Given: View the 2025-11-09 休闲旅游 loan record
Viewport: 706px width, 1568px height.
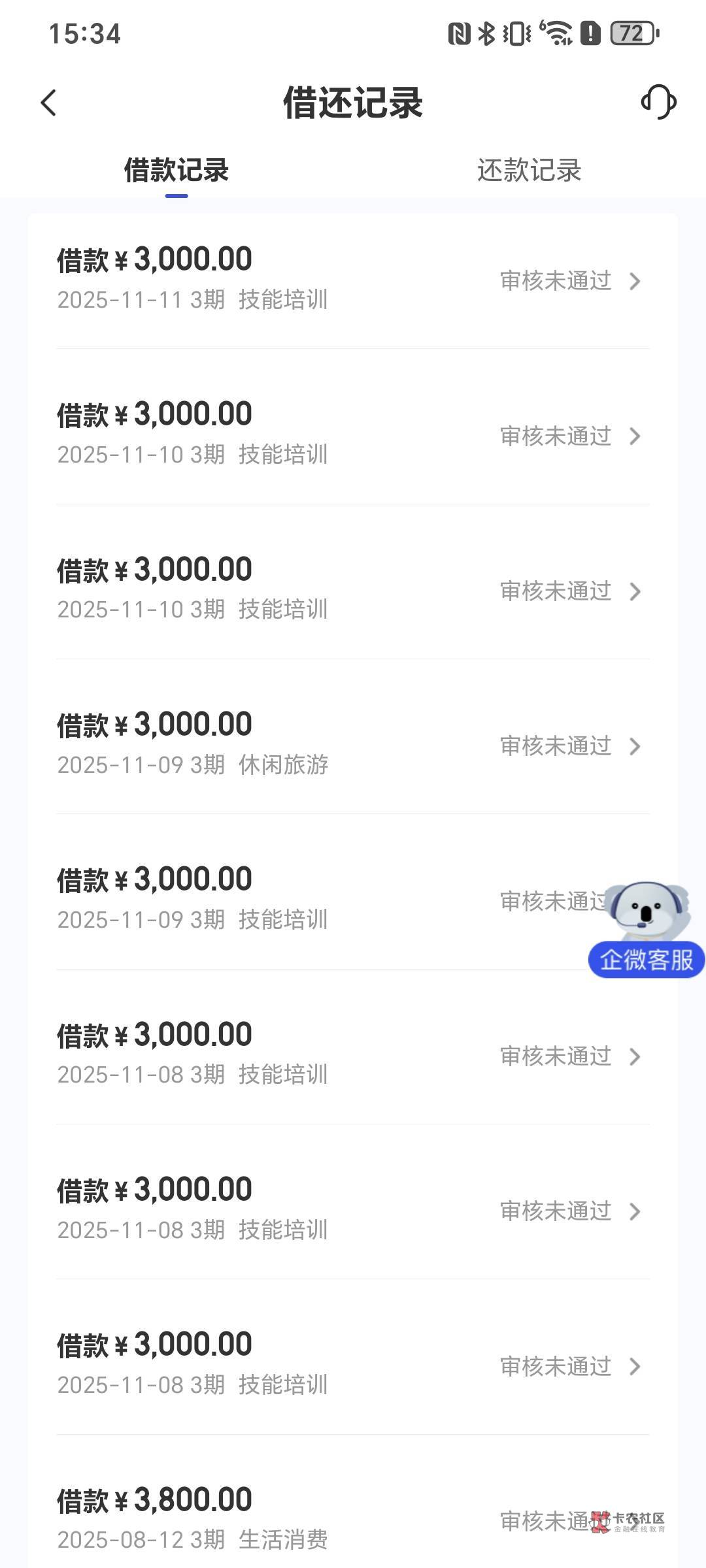Looking at the screenshot, I should click(x=353, y=745).
